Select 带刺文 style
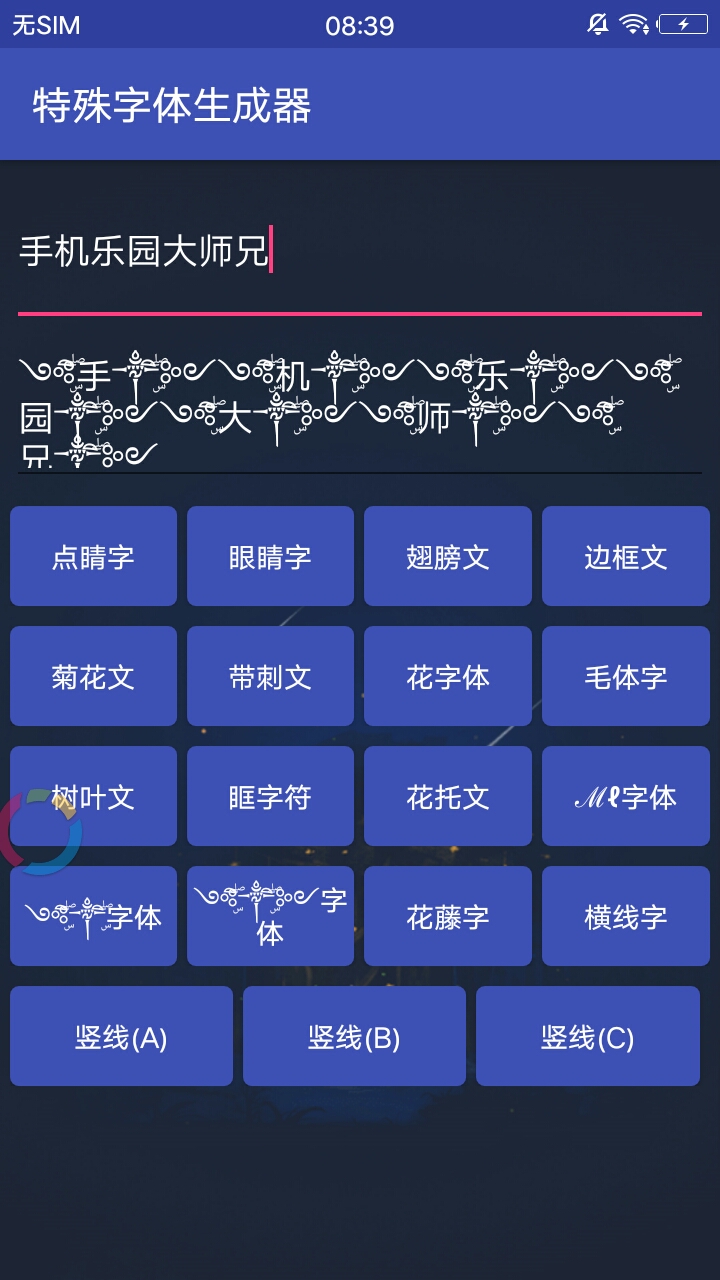Viewport: 720px width, 1280px height. point(270,676)
